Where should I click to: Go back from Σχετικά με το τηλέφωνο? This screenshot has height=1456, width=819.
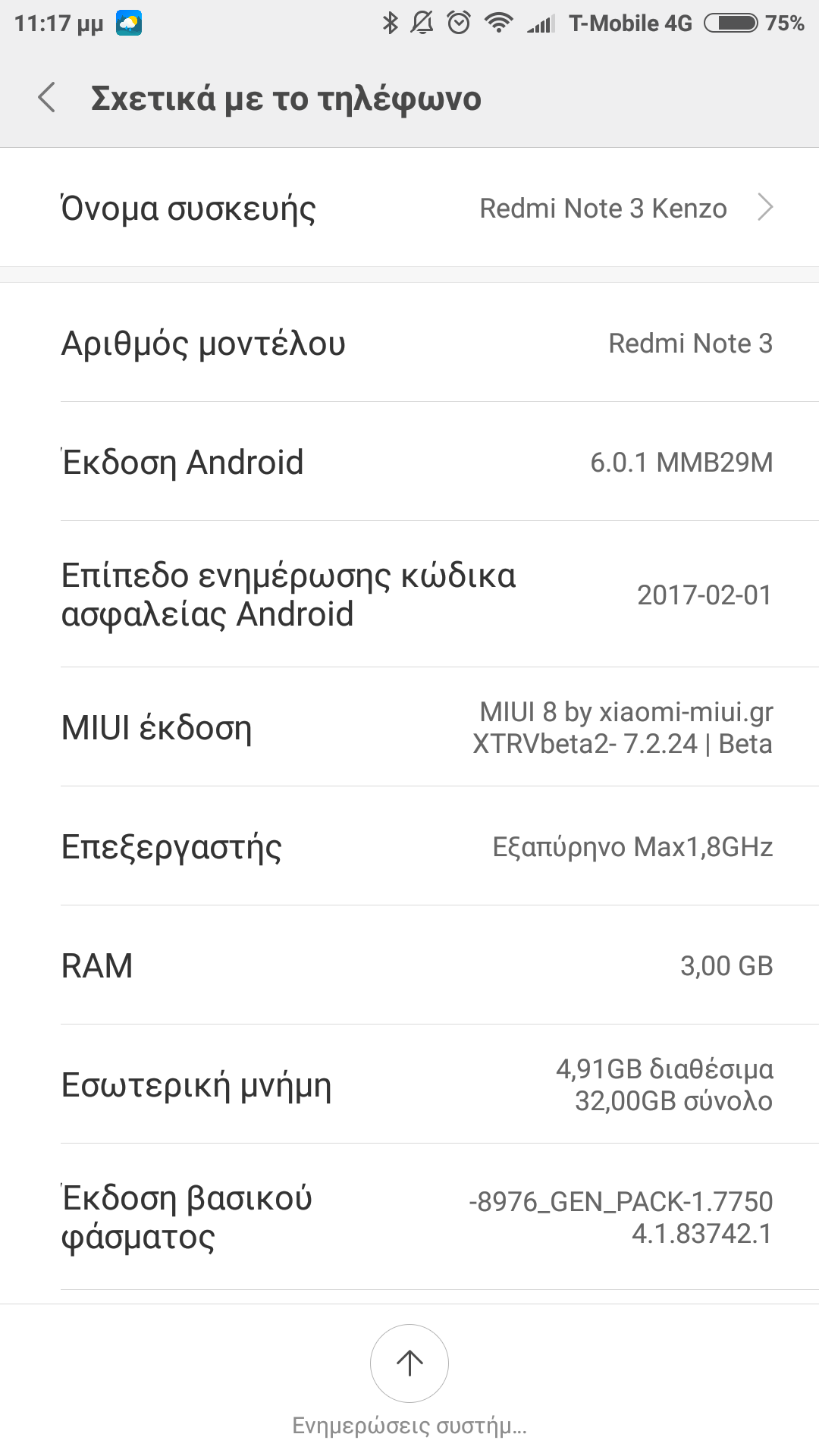click(47, 98)
